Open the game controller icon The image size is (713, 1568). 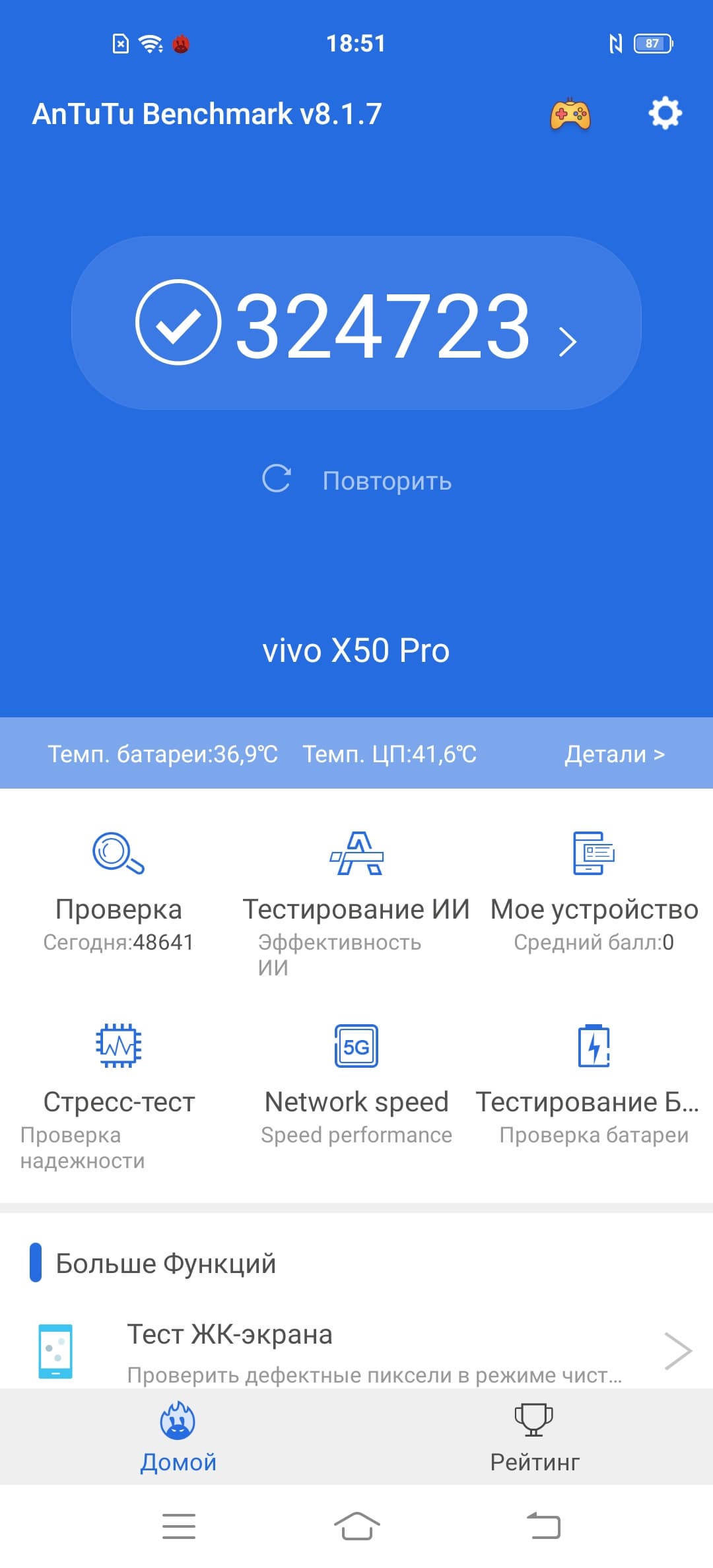pos(570,114)
